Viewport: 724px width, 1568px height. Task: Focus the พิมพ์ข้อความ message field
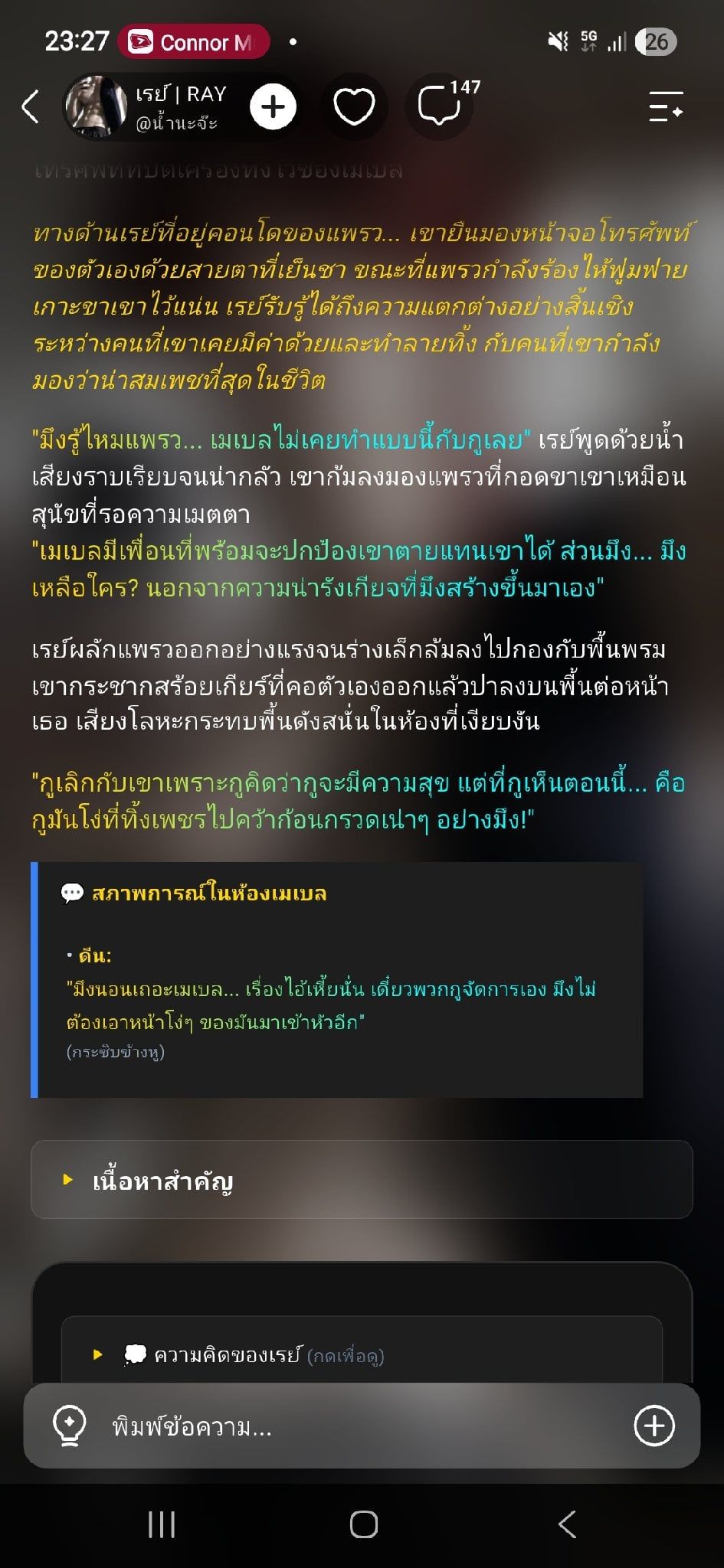point(362,1426)
